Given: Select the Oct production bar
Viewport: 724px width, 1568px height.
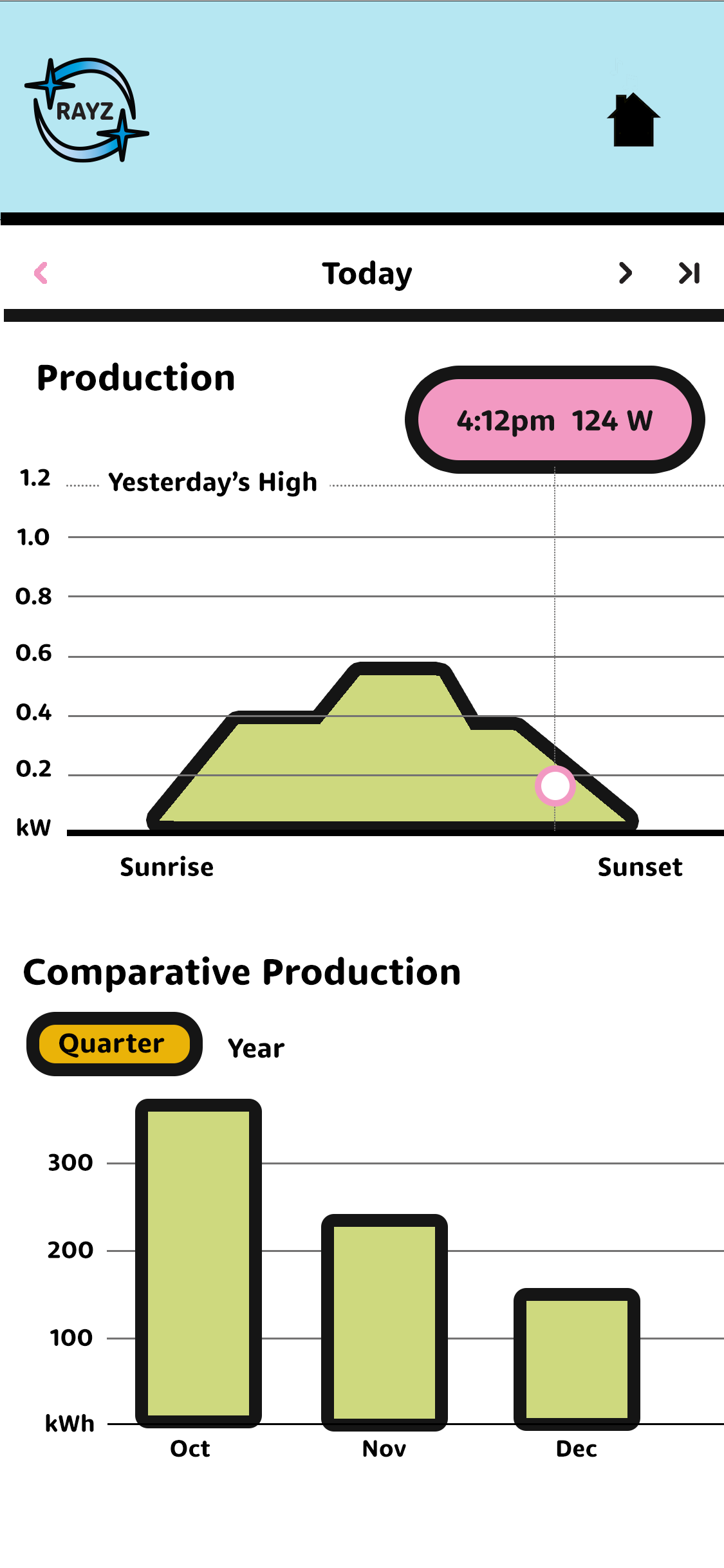Looking at the screenshot, I should [198, 1263].
